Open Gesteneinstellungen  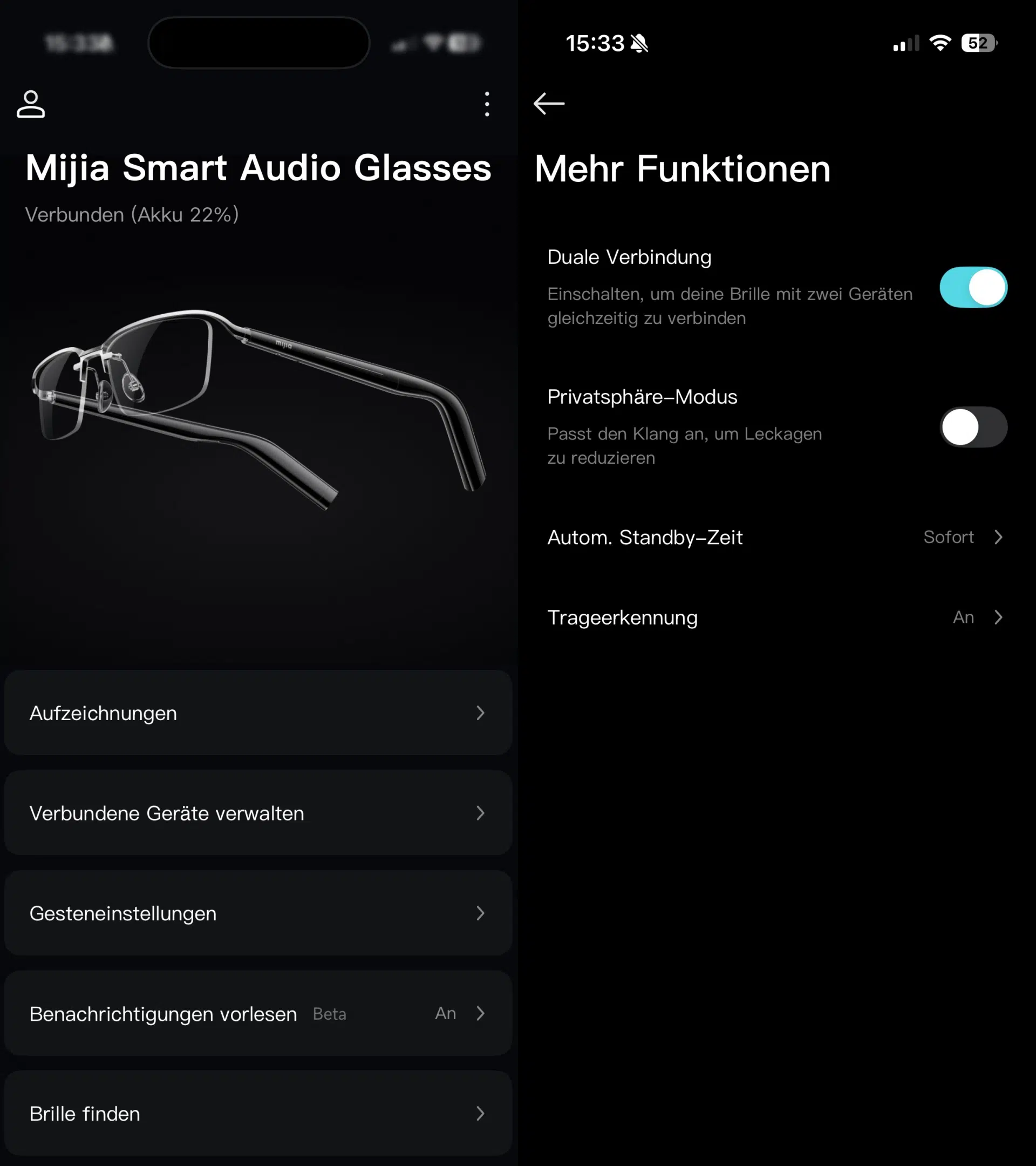pos(258,913)
